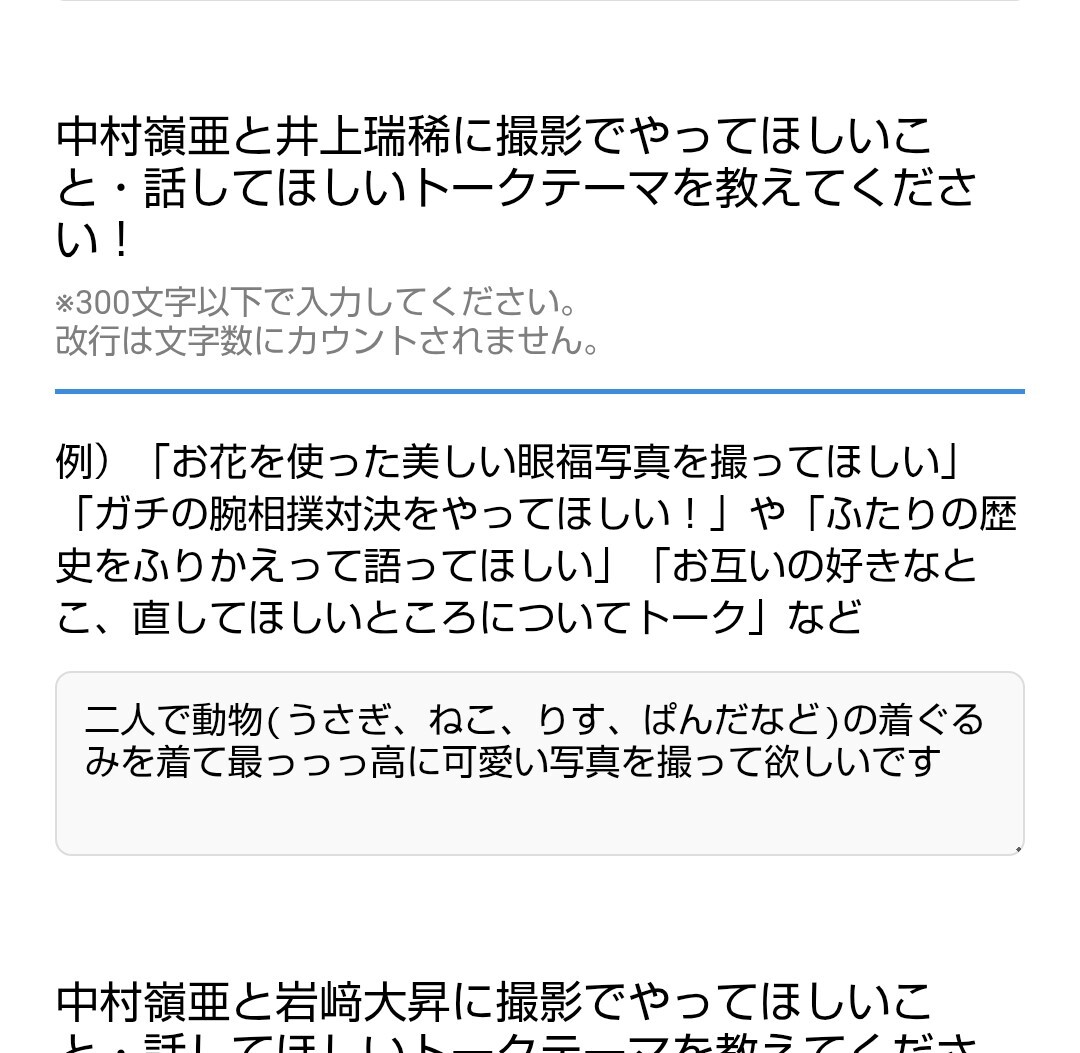Image resolution: width=1080 pixels, height=1053 pixels.
Task: Tap the answer text box about 中村嶺亜と井上瑞稀
Action: (539, 763)
